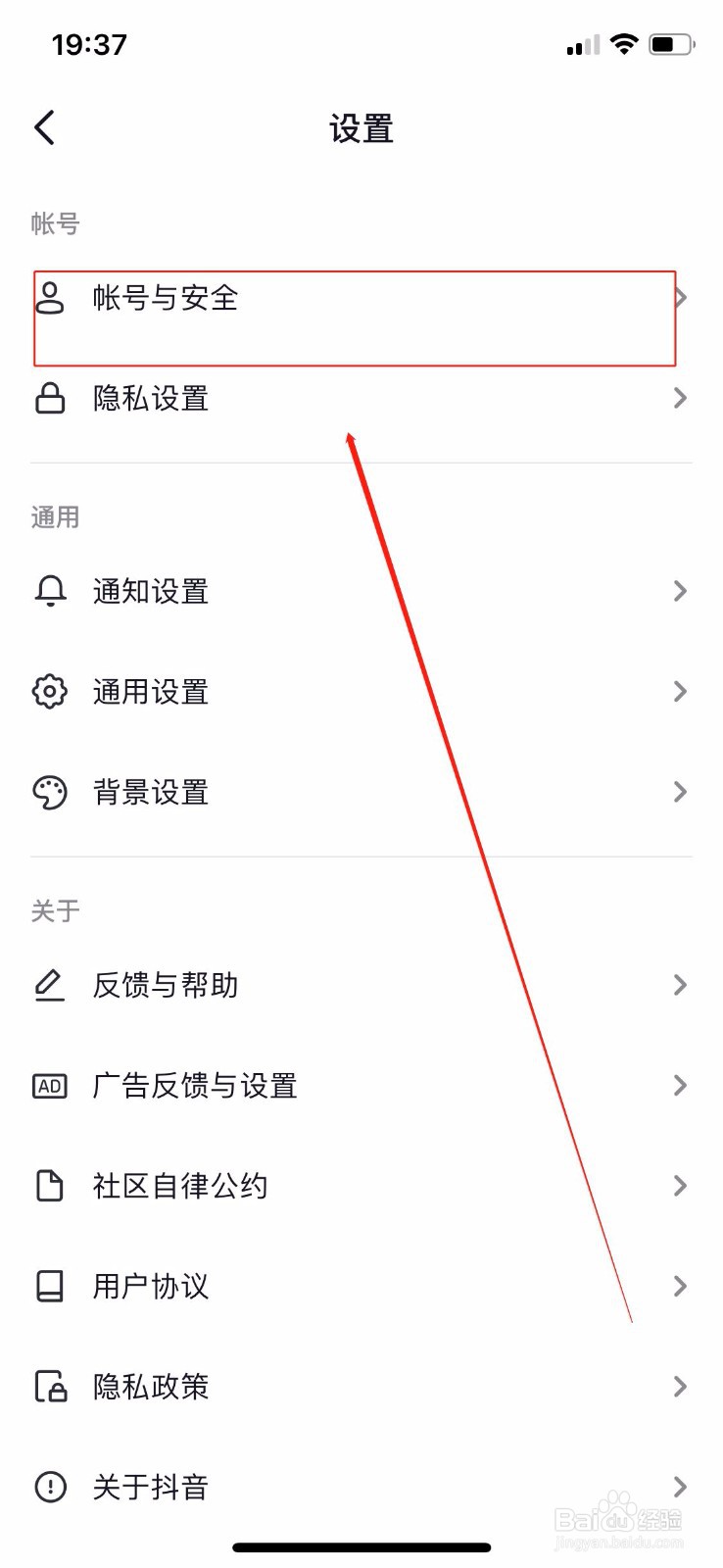Click the palette icon beside 背景设置
This screenshot has width=723, height=1568.
point(50,792)
